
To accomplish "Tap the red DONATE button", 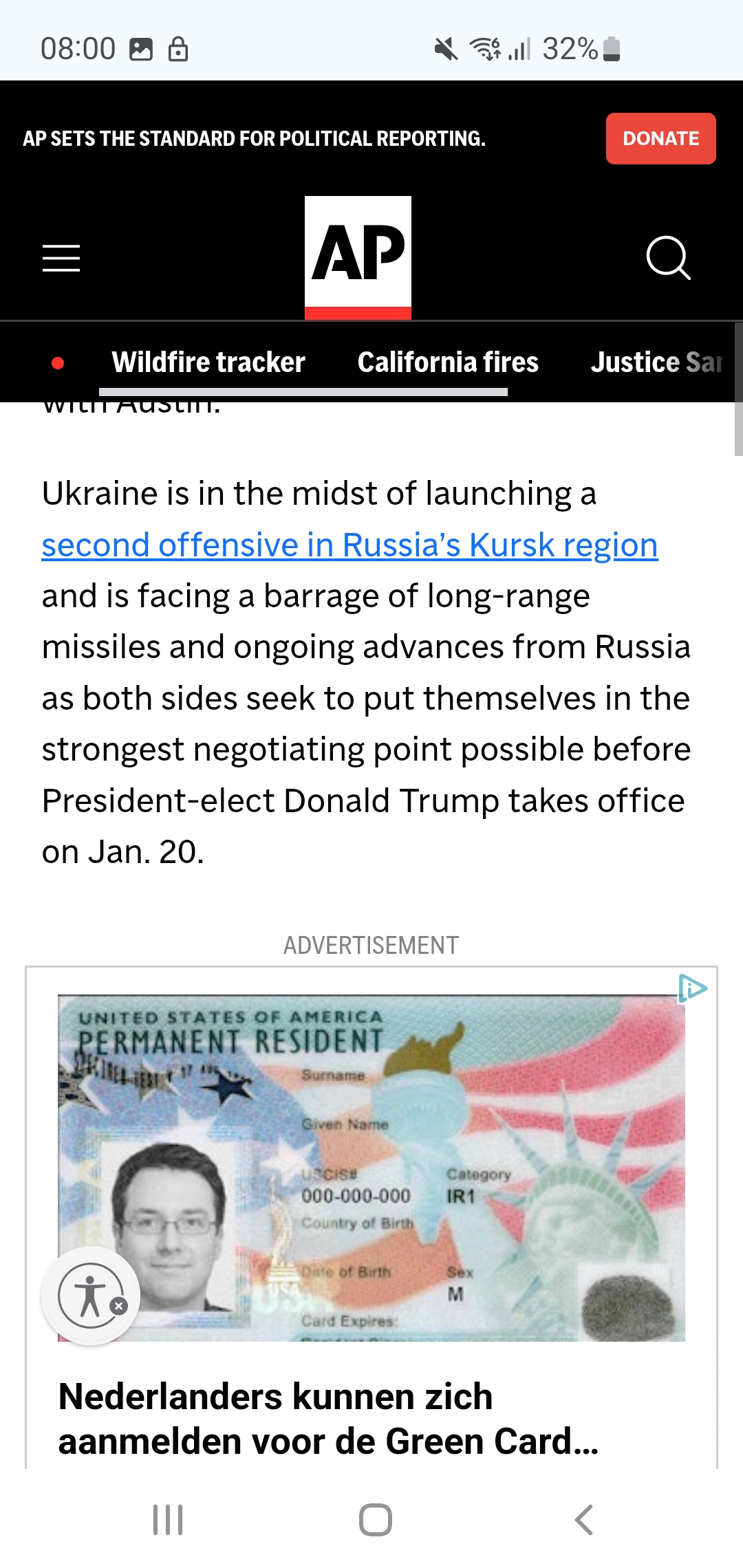I will tap(660, 138).
